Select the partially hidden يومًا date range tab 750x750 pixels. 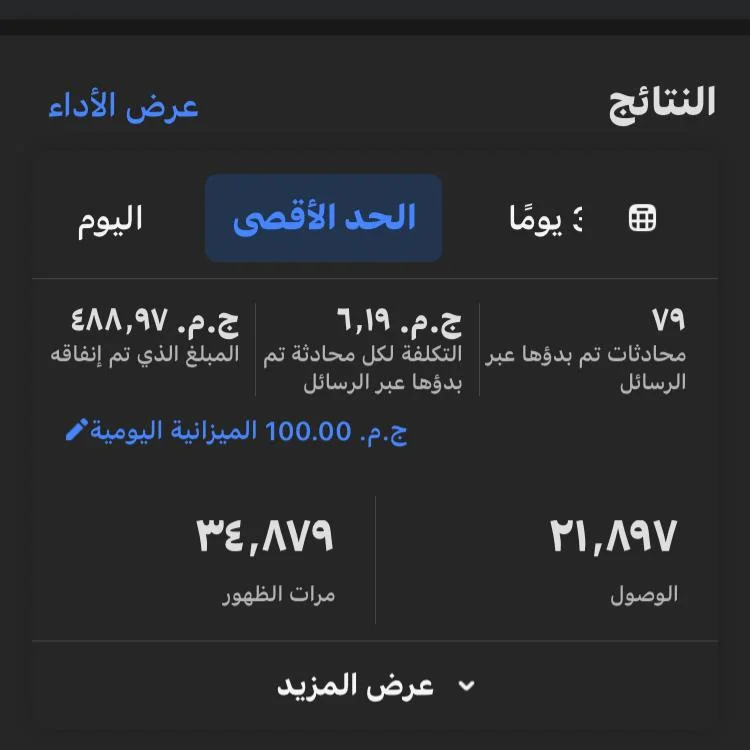(546, 219)
